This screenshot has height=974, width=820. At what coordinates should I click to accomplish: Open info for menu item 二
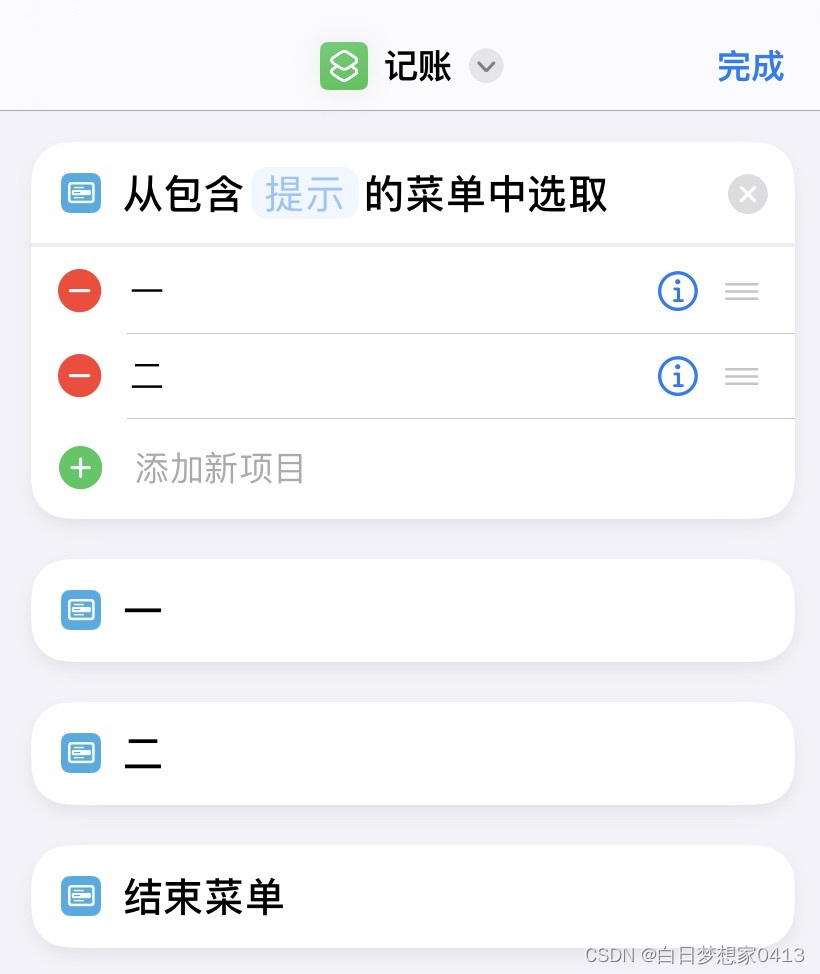click(677, 376)
